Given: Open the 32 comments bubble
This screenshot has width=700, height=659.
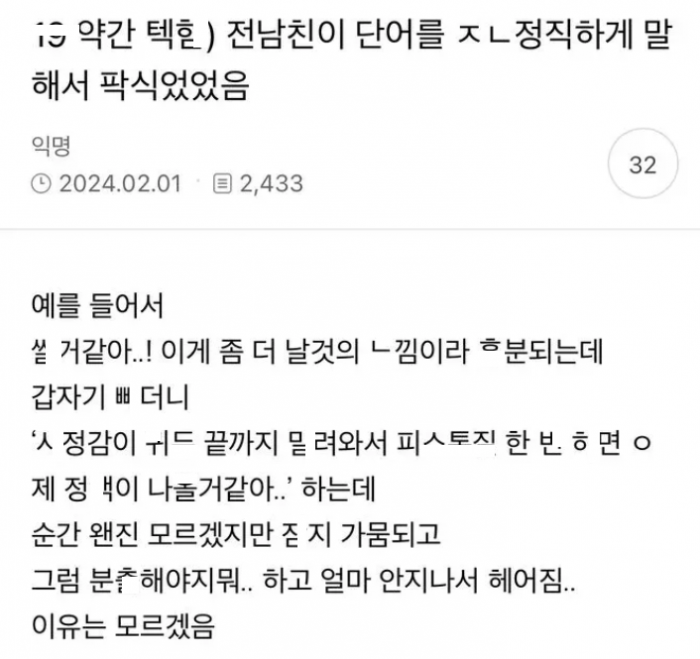Looking at the screenshot, I should [x=642, y=165].
